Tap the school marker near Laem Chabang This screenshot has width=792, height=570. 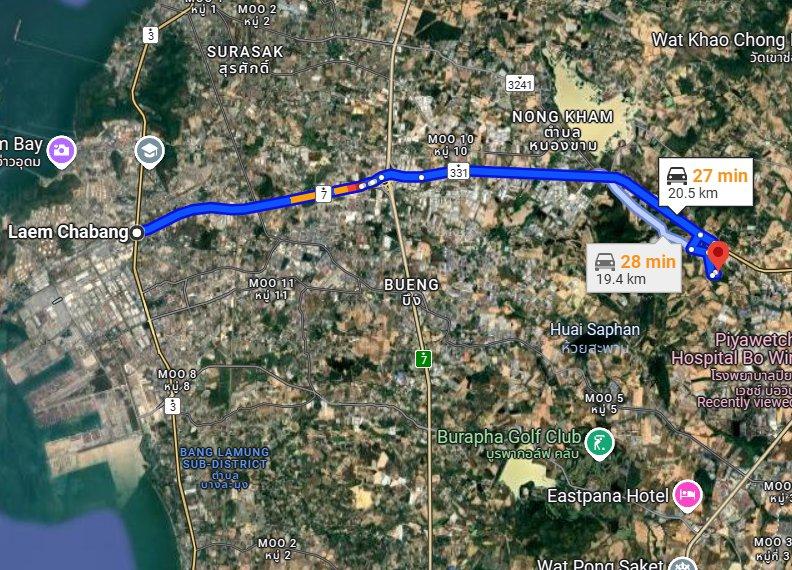(x=149, y=151)
